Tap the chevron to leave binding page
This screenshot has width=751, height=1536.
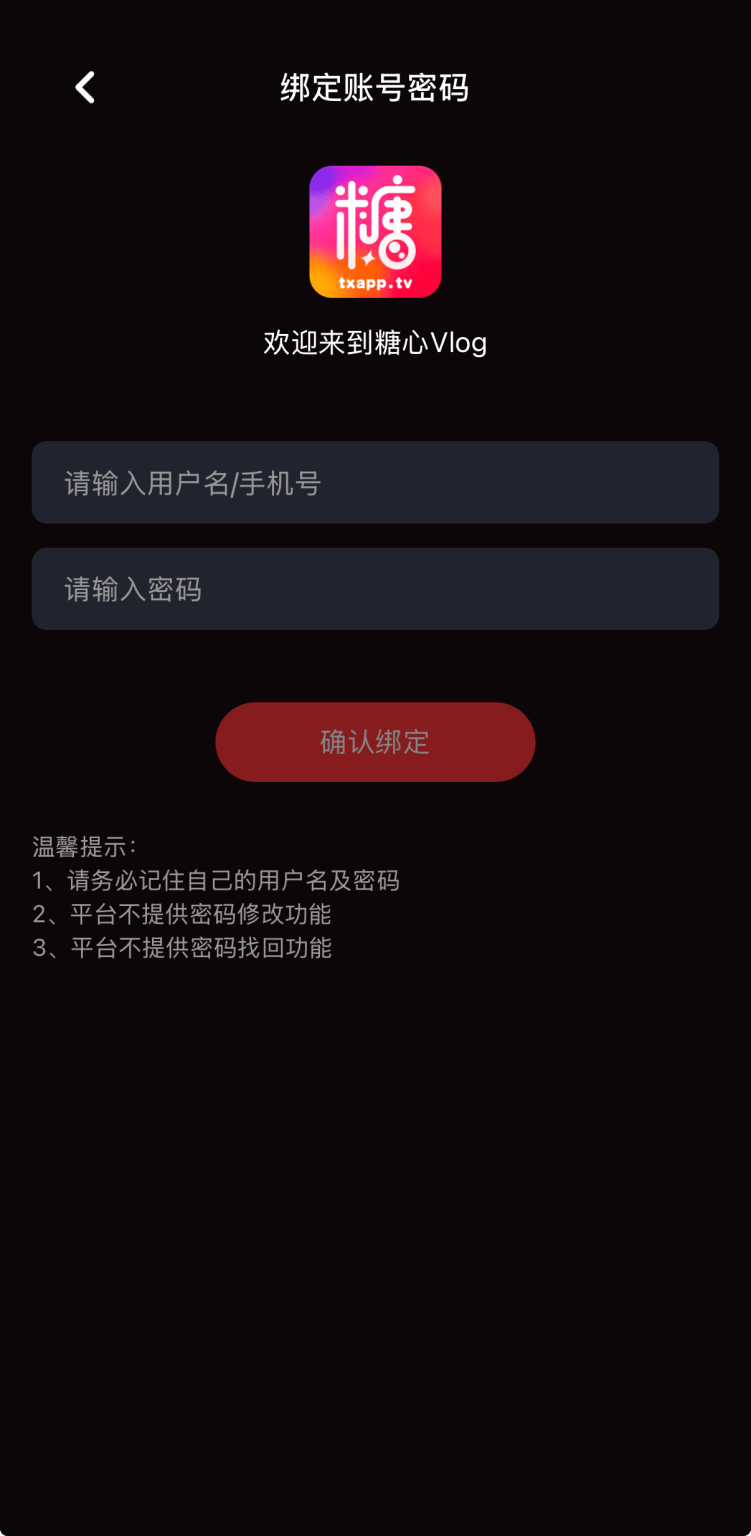click(x=84, y=87)
